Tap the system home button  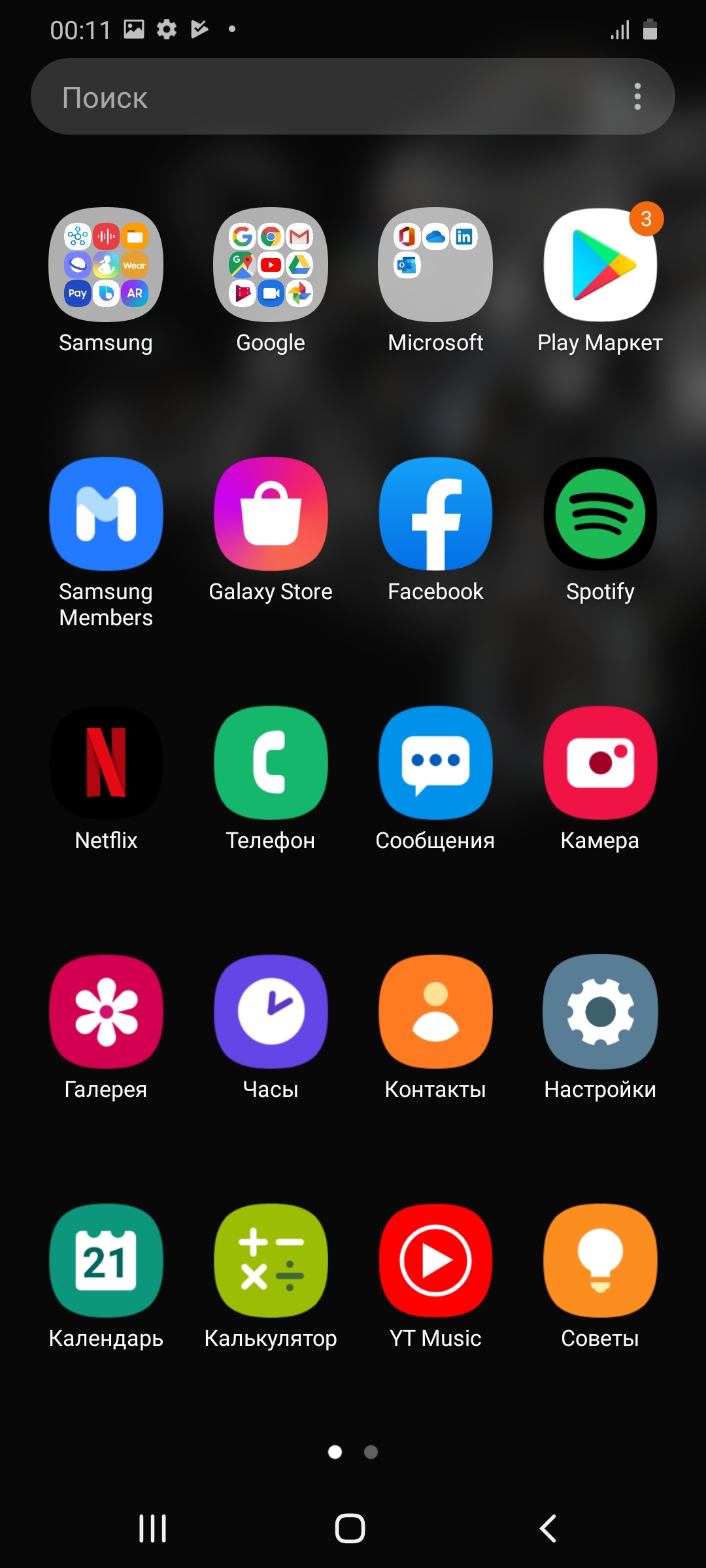coord(350,1529)
